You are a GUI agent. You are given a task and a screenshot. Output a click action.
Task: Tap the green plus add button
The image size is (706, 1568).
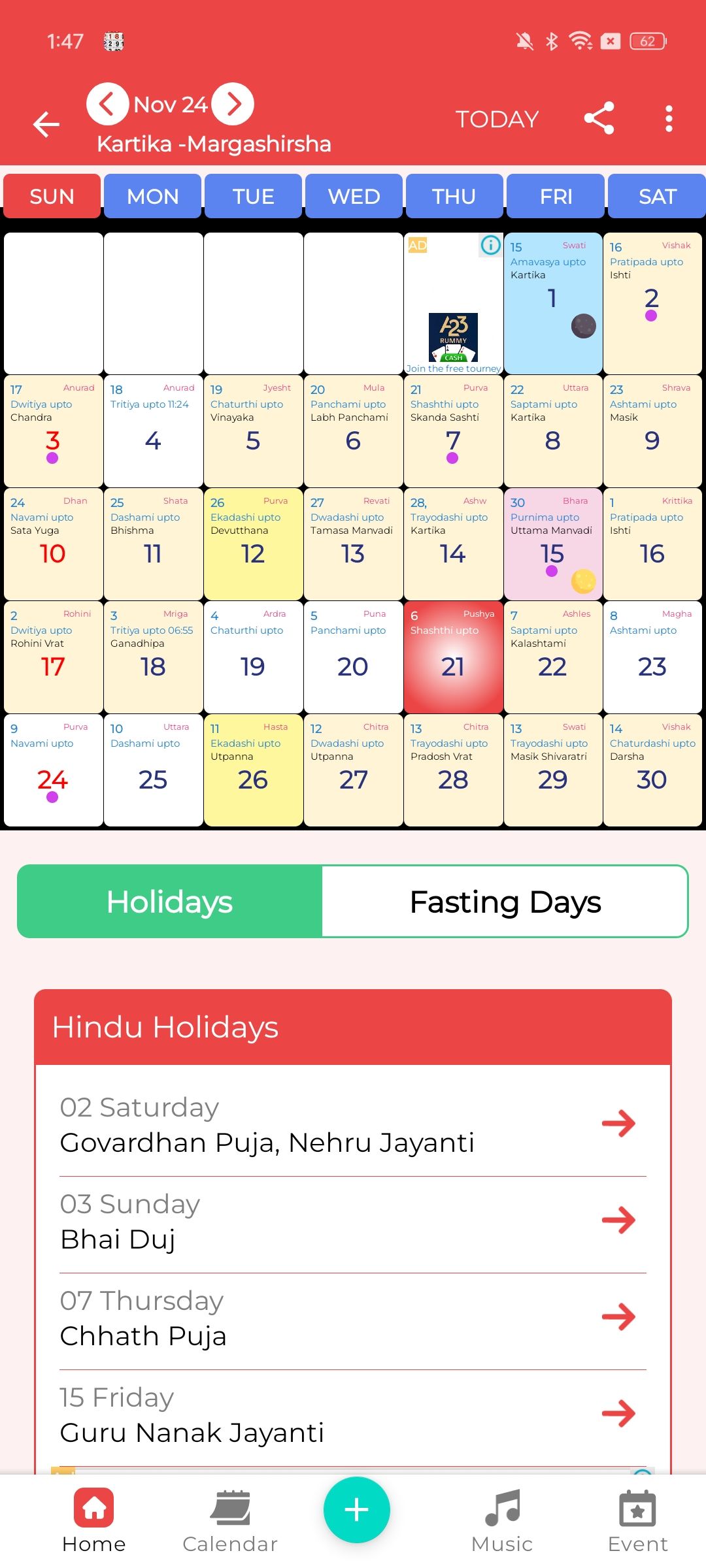356,1510
